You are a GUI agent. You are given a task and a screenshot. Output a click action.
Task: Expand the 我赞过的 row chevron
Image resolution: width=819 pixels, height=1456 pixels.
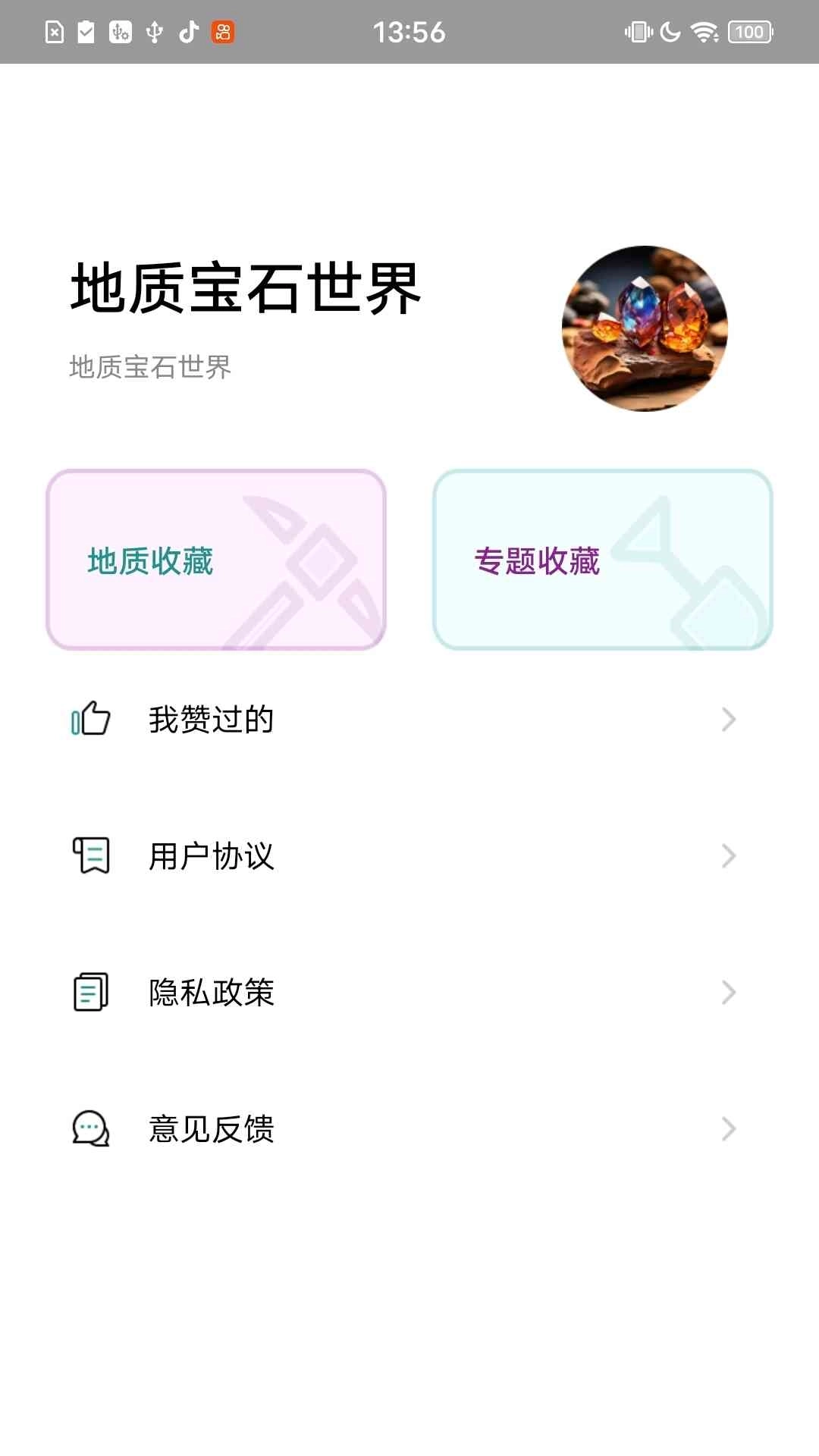click(729, 719)
